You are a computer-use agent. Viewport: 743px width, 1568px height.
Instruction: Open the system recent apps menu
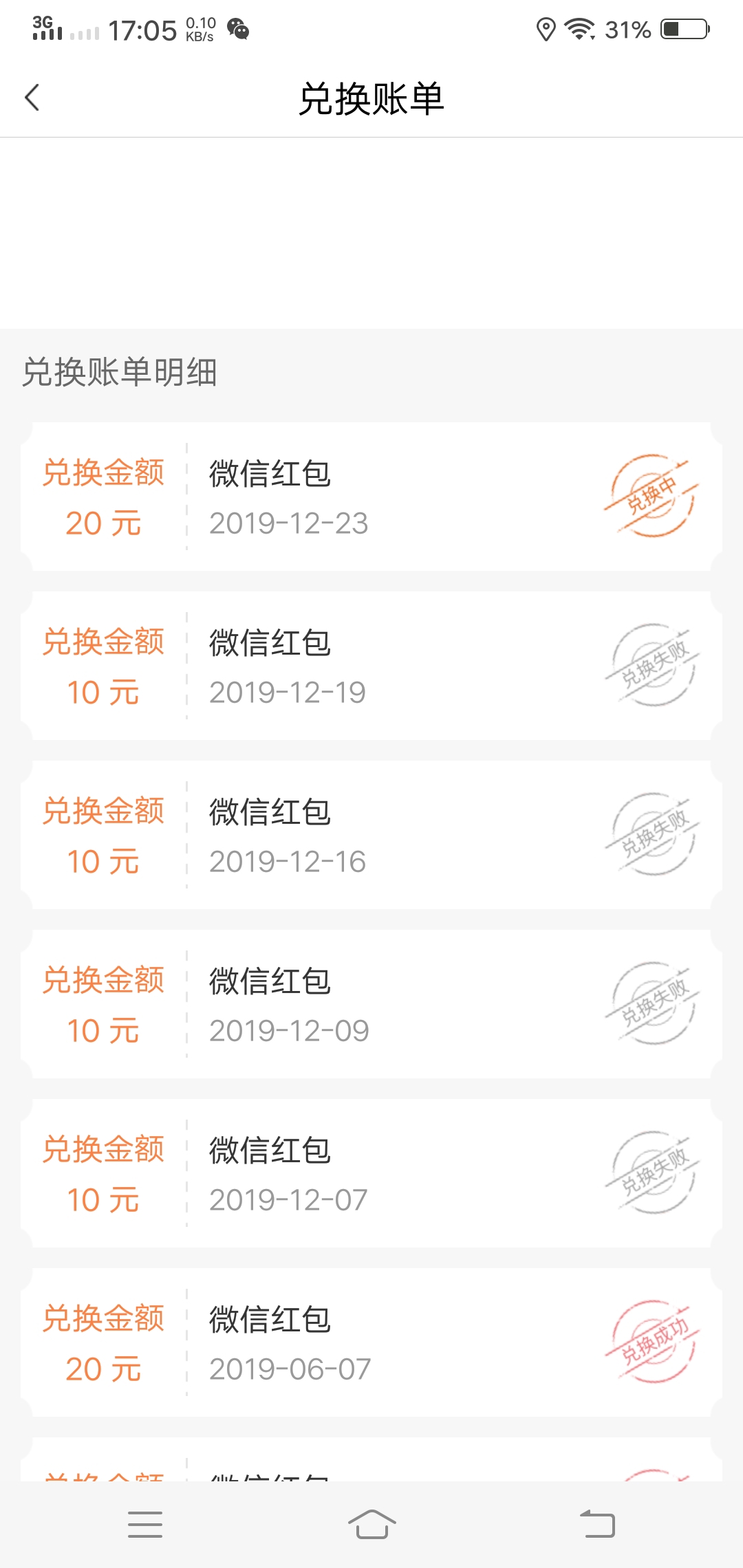[145, 1524]
